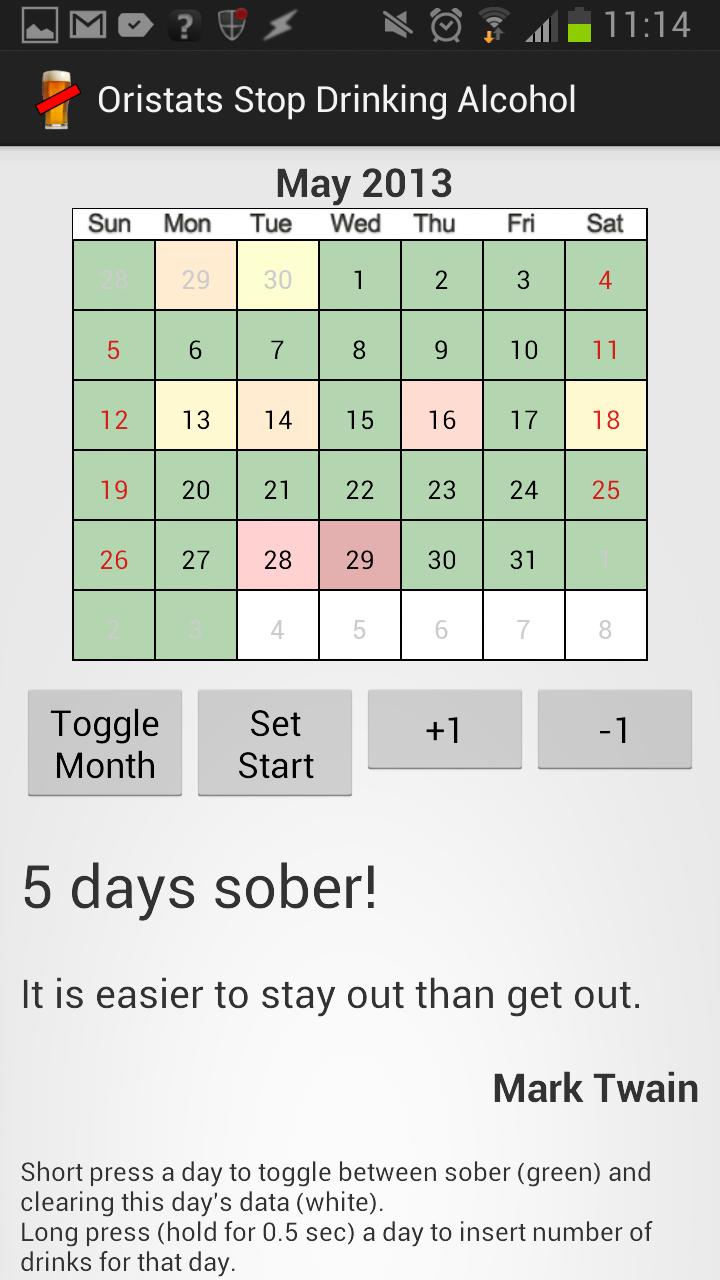Screen dimensions: 720x1280
Task: Tap the May 2013 calendar title
Action: (364, 184)
